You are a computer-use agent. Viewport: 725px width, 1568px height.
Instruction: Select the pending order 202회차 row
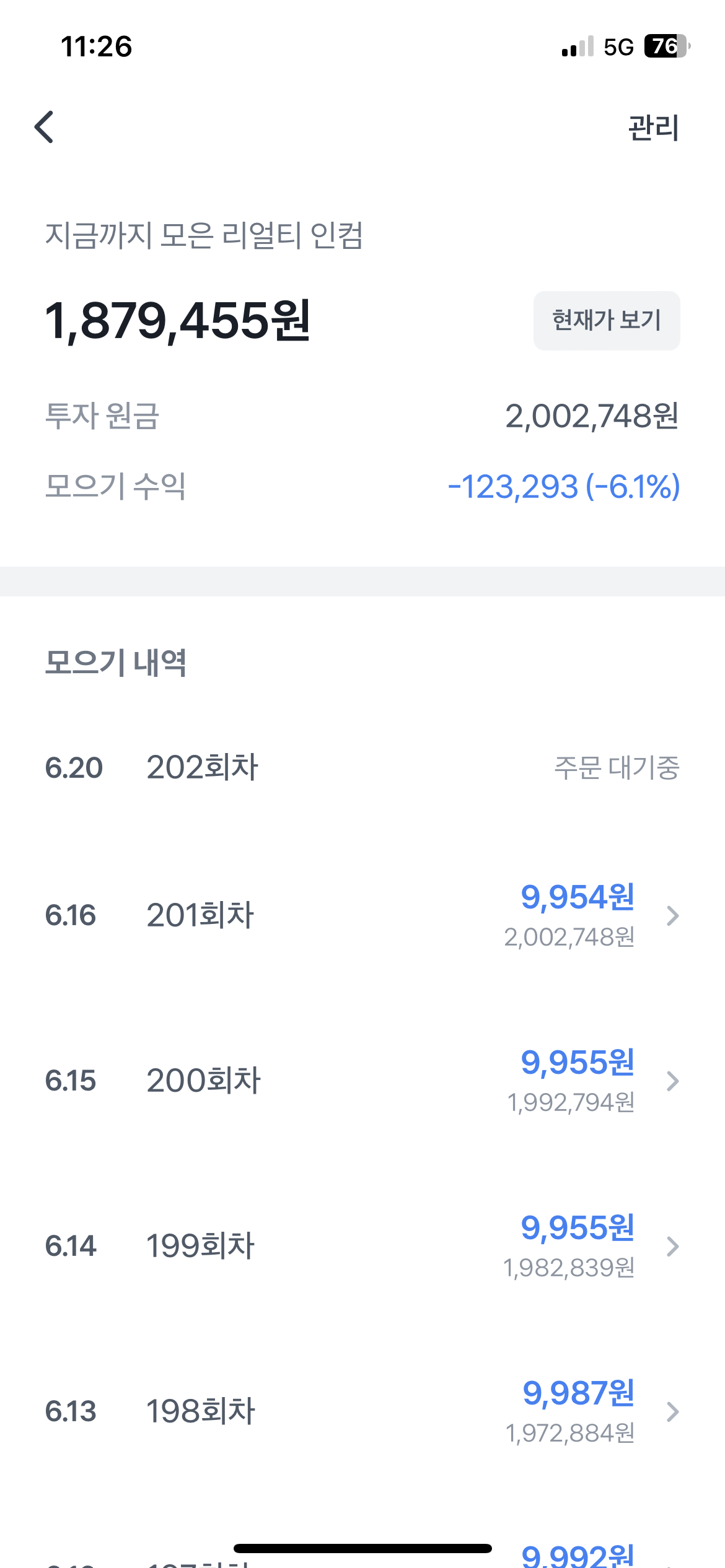point(362,769)
